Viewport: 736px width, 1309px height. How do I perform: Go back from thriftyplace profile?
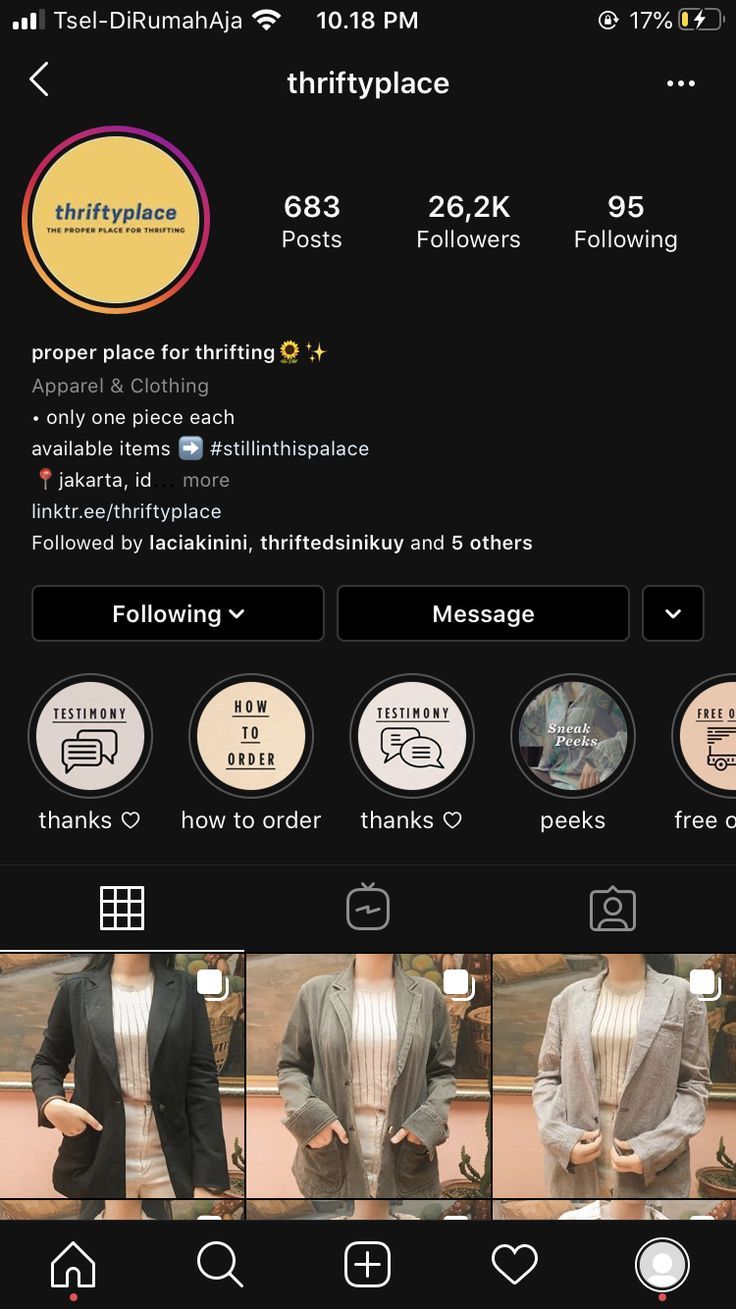coord(39,80)
